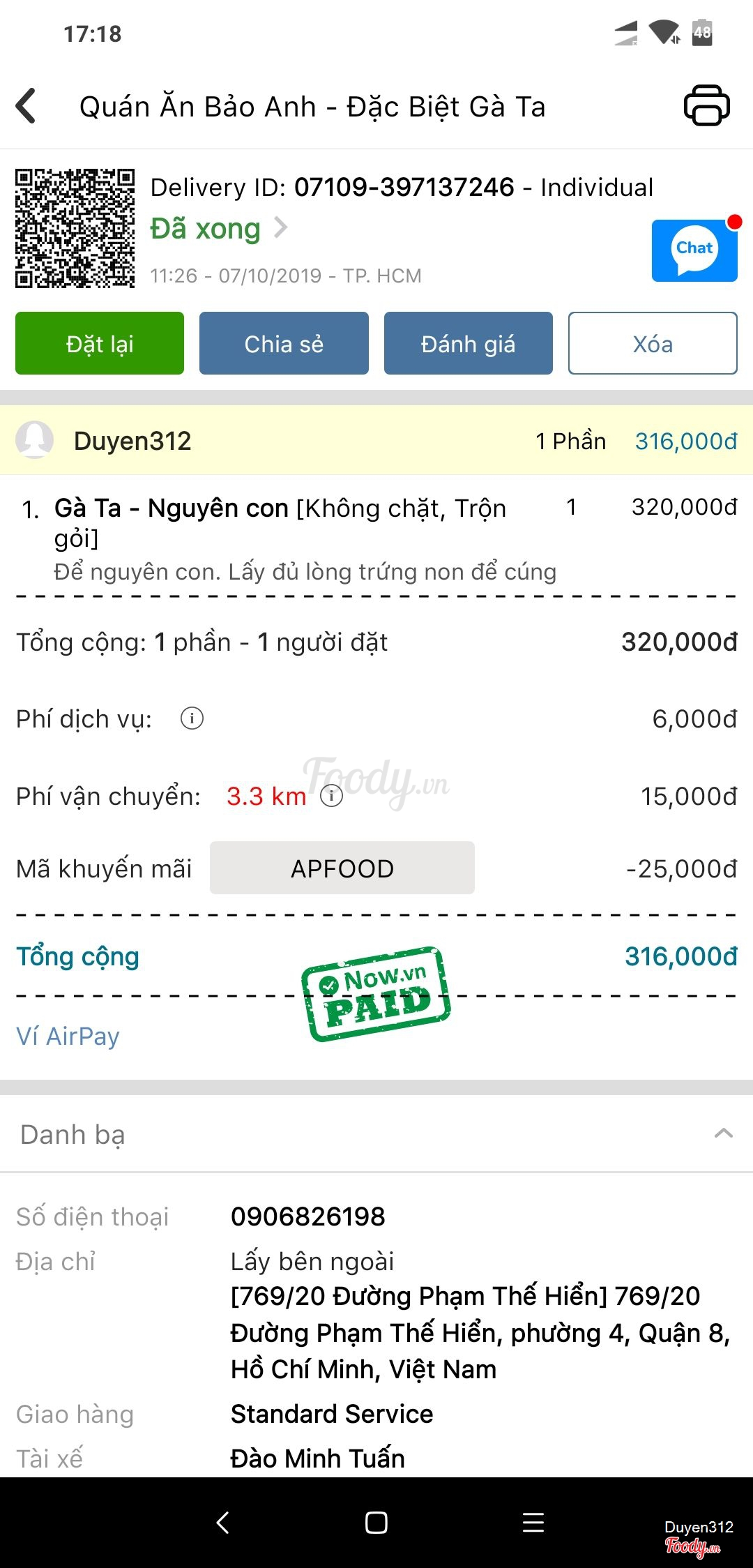Tap the system home button
This screenshot has height=1568, width=753.
point(376,1523)
